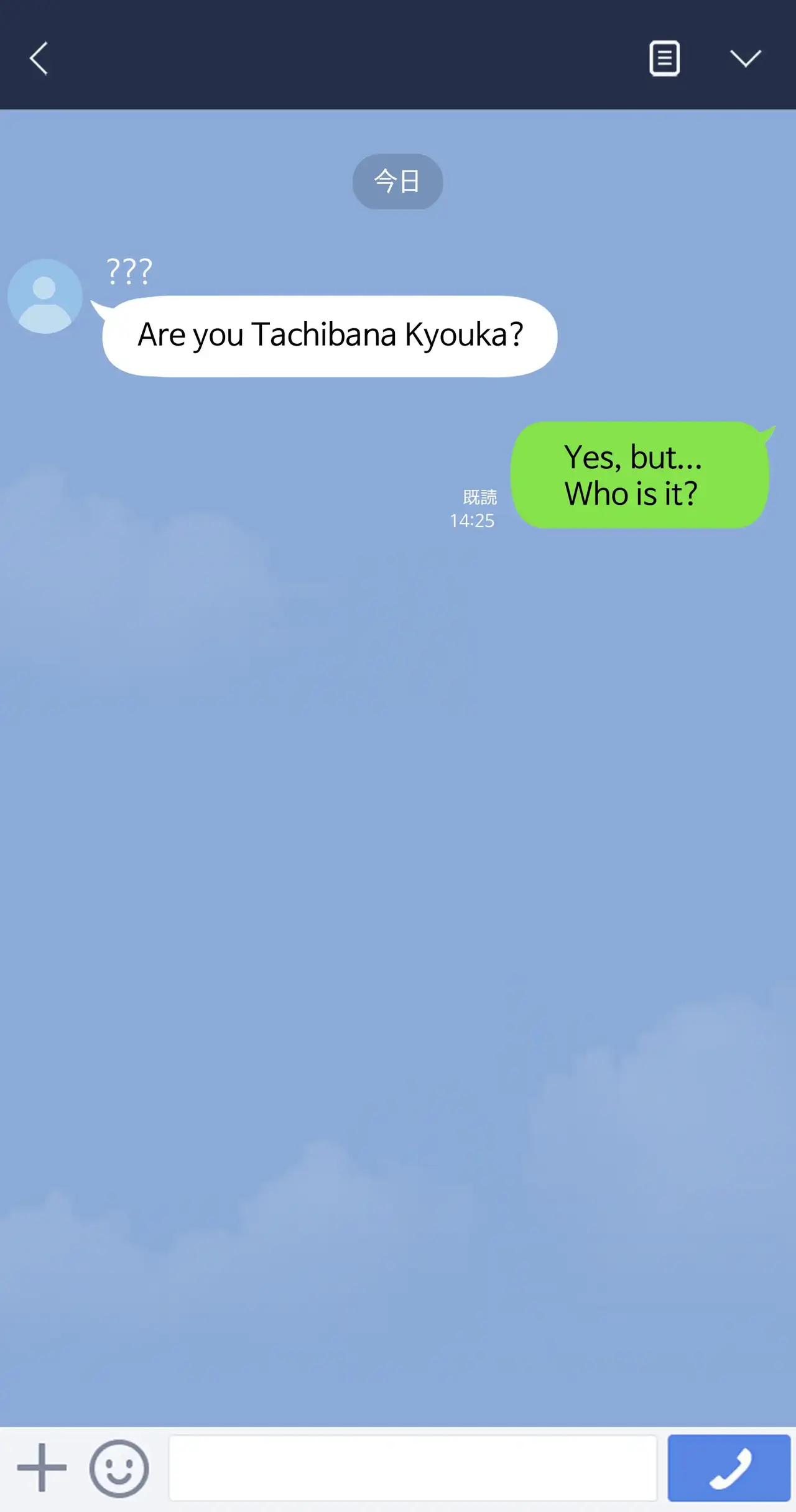Viewport: 796px width, 1512px height.
Task: Go back using the top-left arrow
Action: point(39,58)
